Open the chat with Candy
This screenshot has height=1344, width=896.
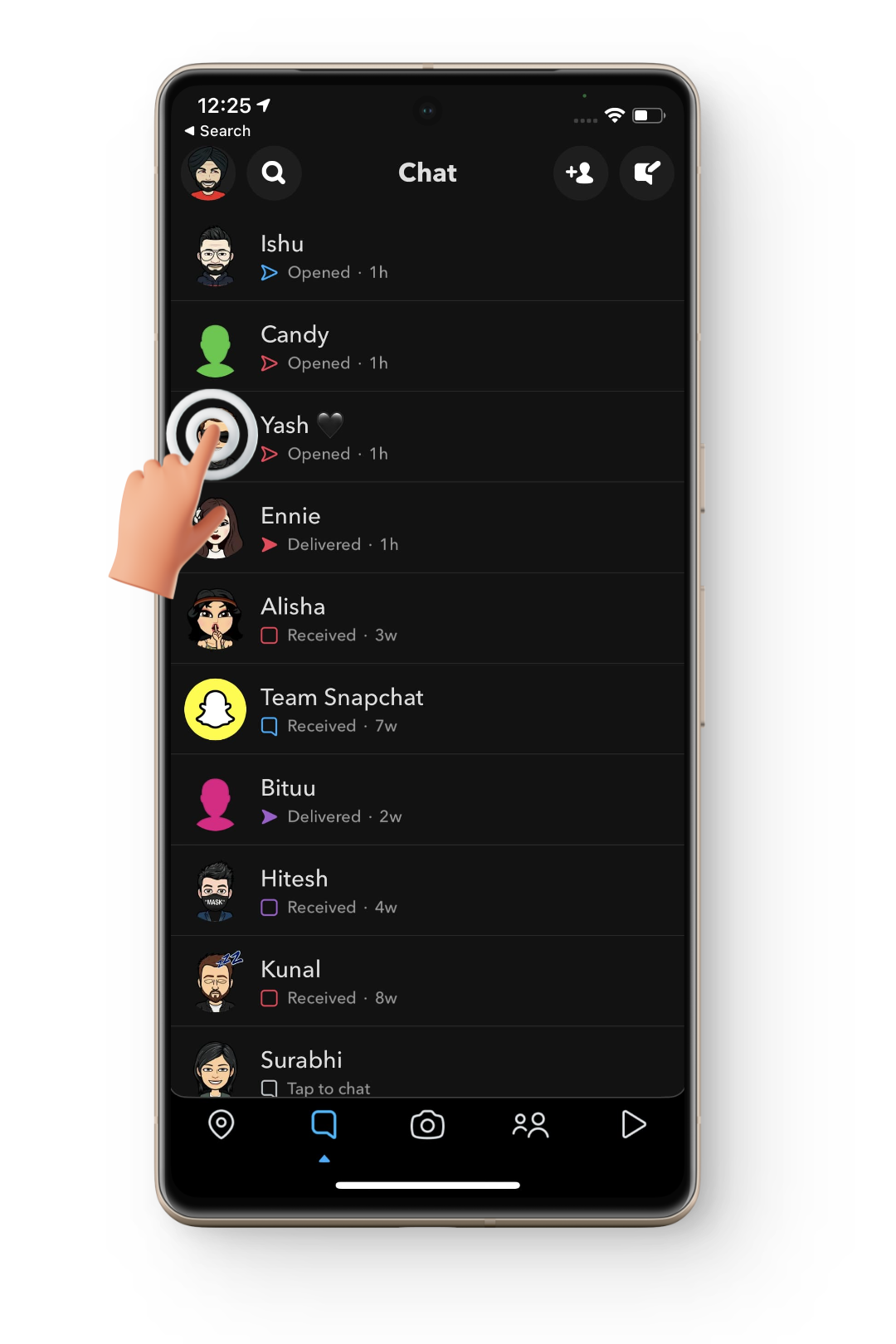coord(427,348)
